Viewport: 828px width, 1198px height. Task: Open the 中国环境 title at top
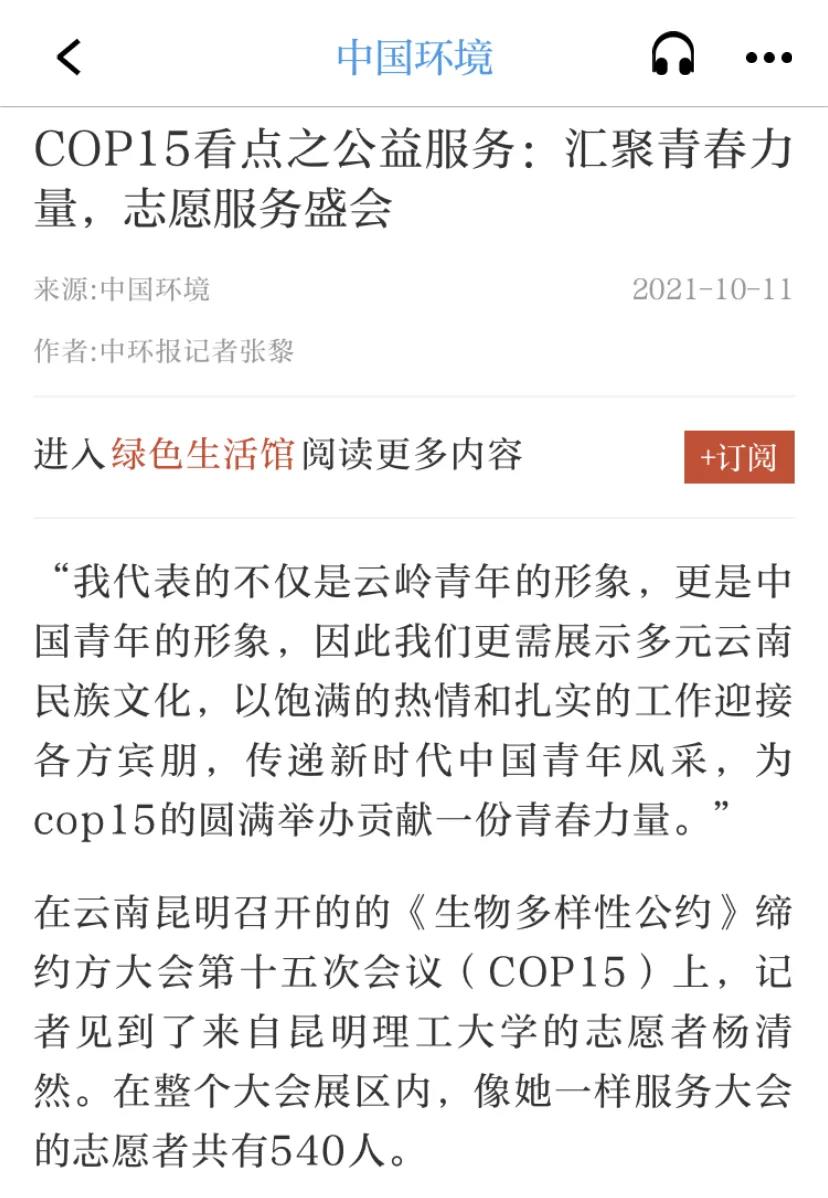[x=414, y=57]
